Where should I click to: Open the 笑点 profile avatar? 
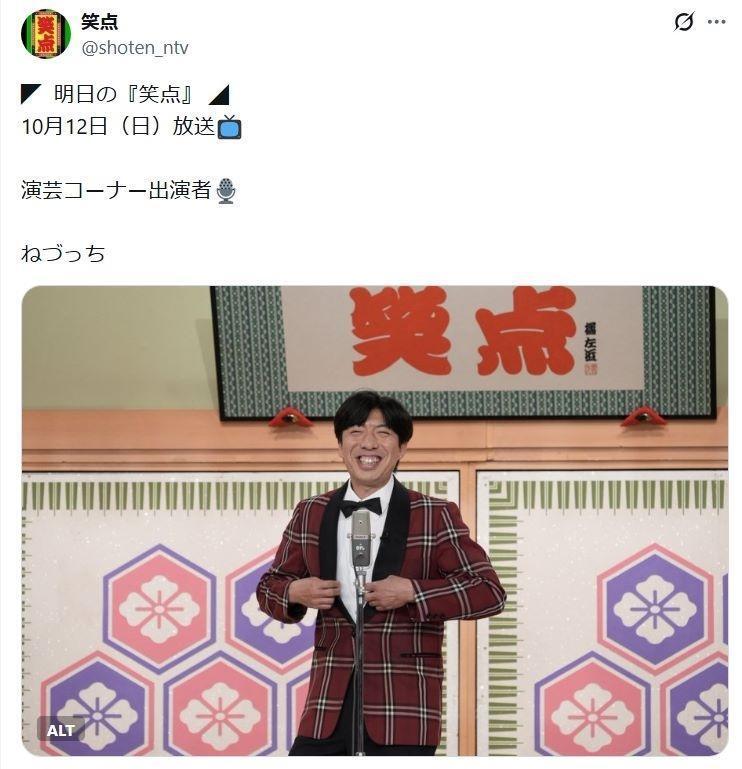click(x=46, y=34)
